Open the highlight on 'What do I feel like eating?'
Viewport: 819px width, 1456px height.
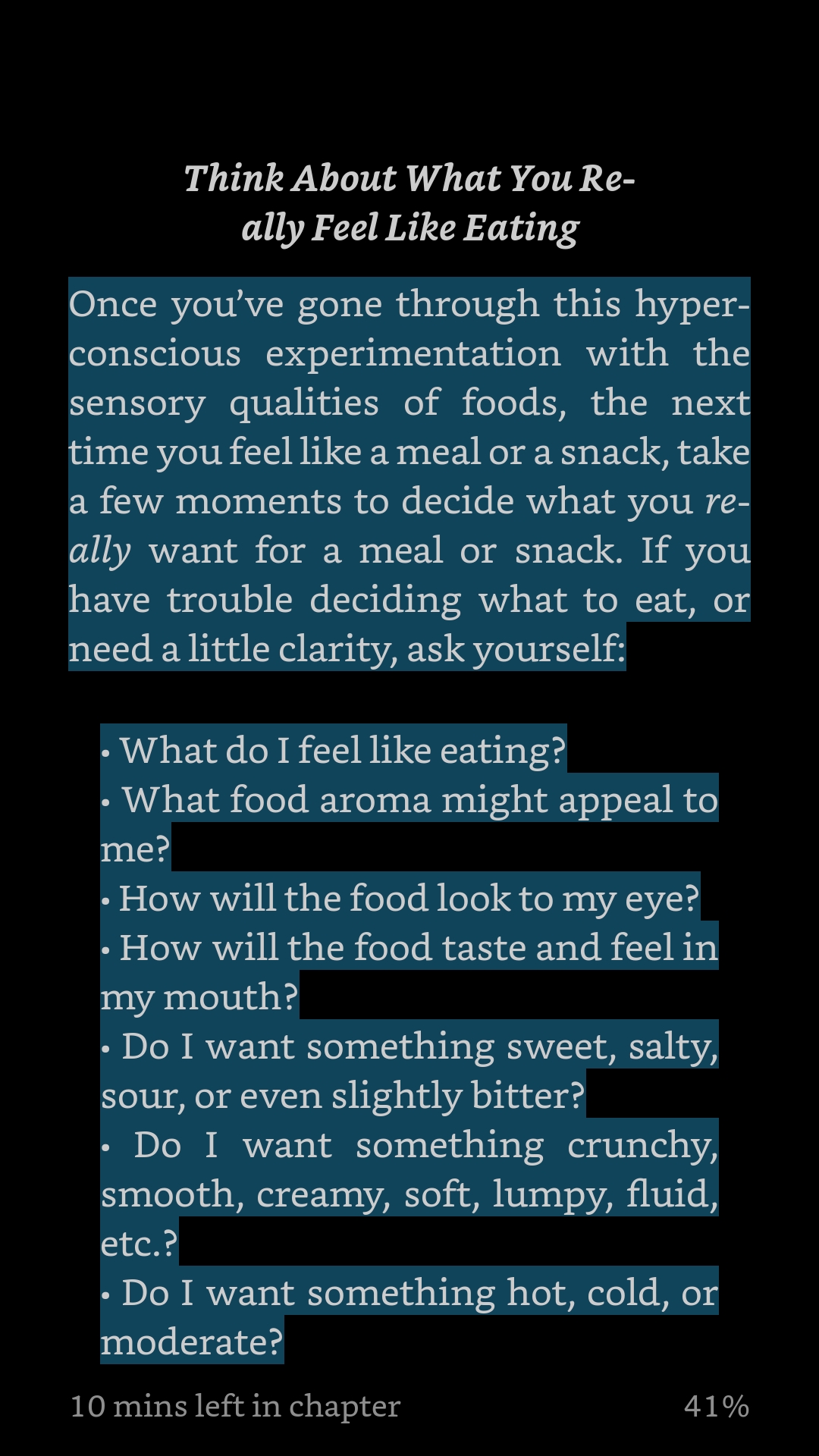point(341,751)
